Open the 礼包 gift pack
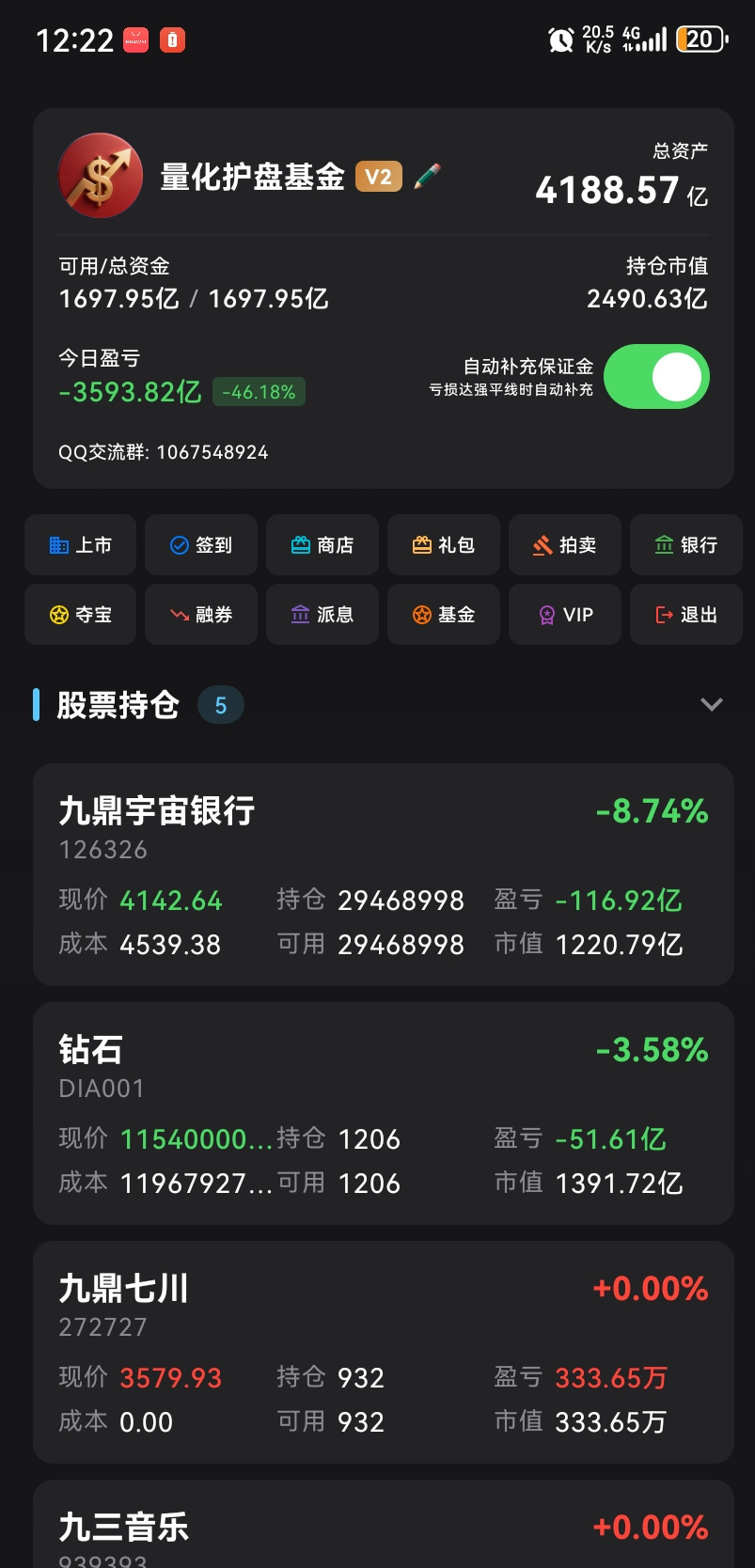 pos(444,545)
